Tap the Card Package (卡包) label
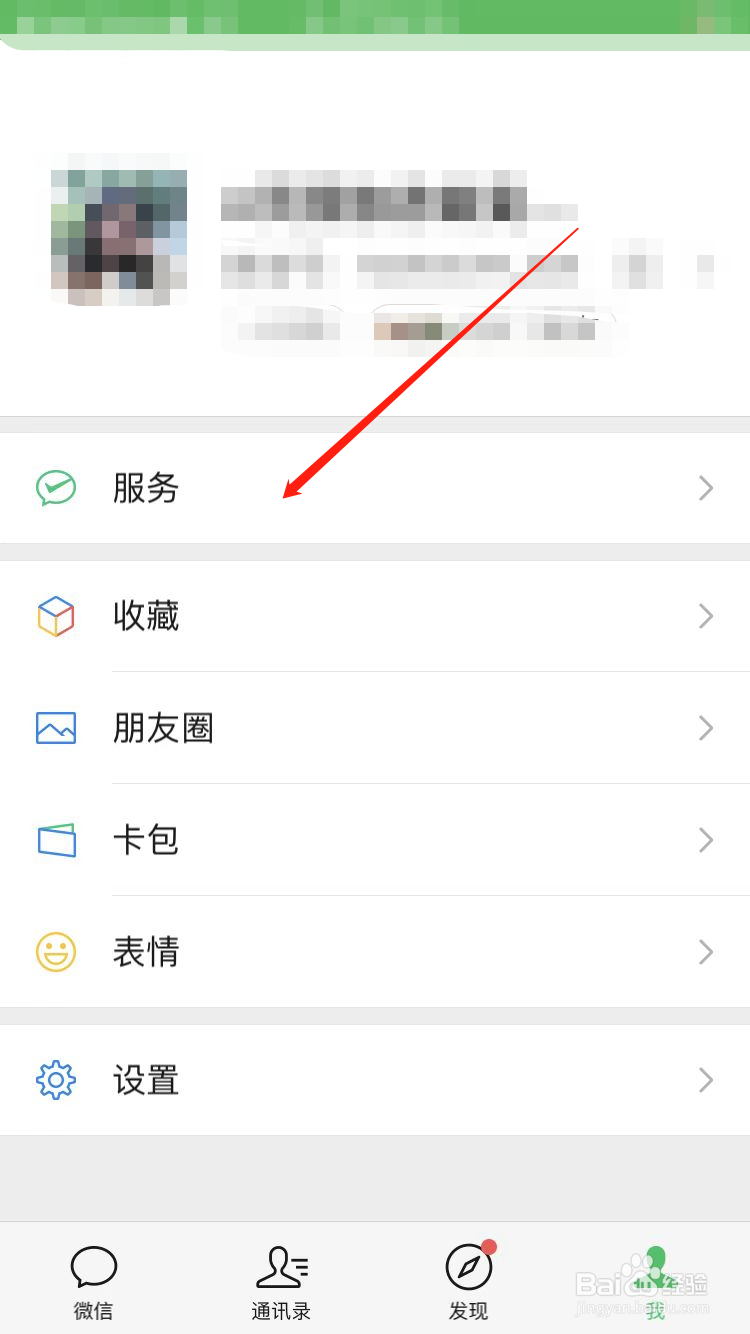Image resolution: width=750 pixels, height=1334 pixels. point(147,840)
